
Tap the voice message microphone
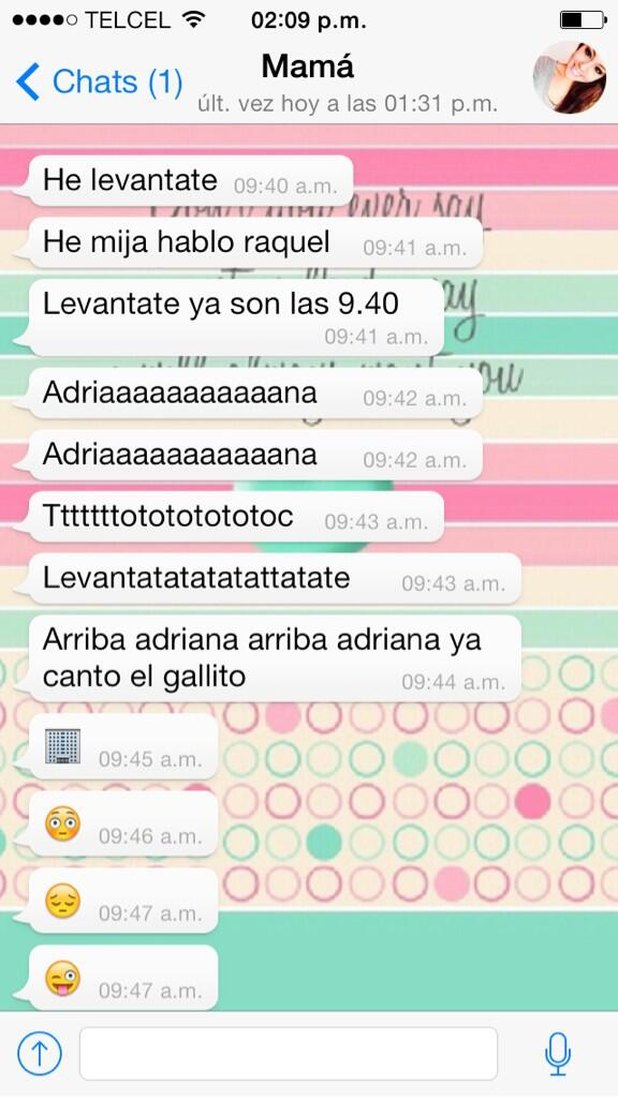(x=558, y=1053)
